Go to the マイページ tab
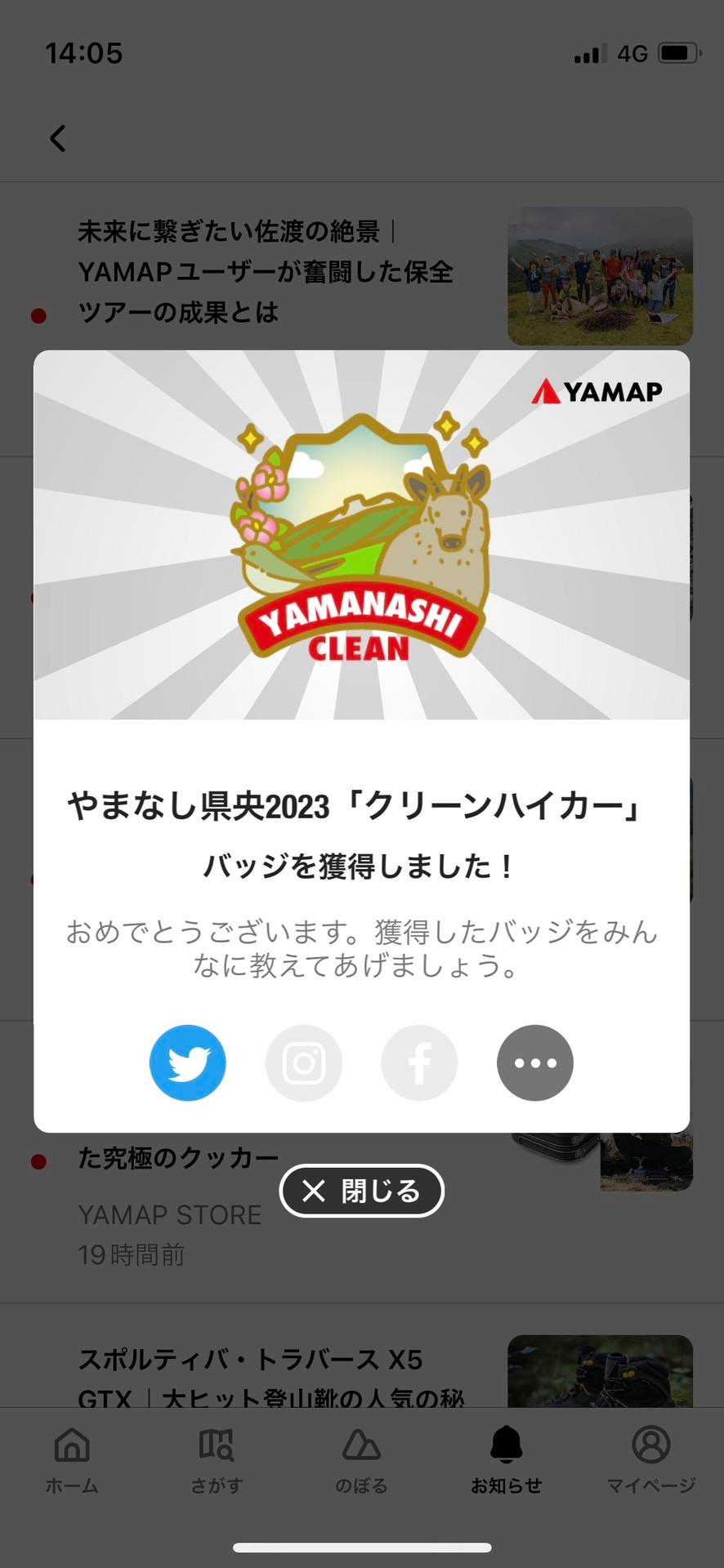 click(x=650, y=1461)
